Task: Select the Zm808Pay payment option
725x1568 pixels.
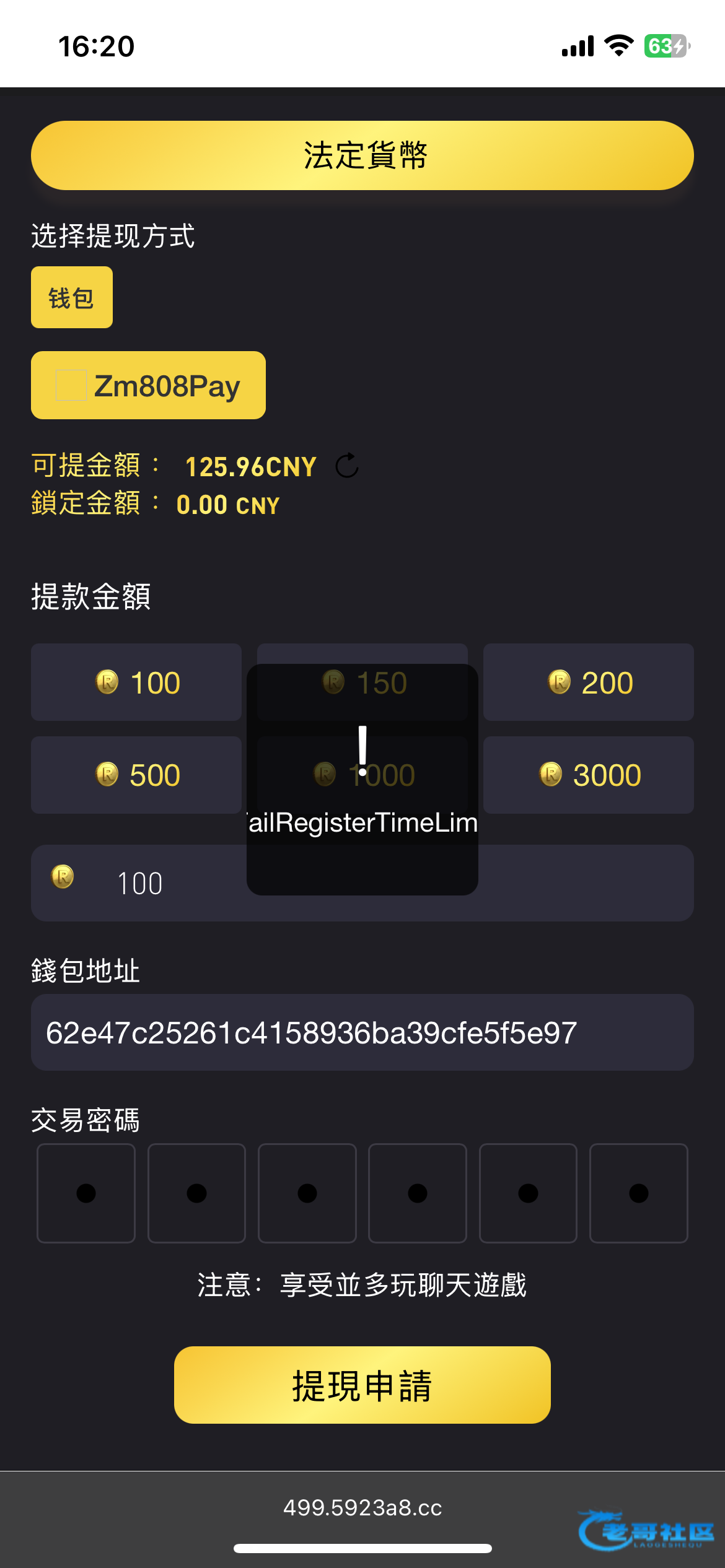Action: click(149, 385)
